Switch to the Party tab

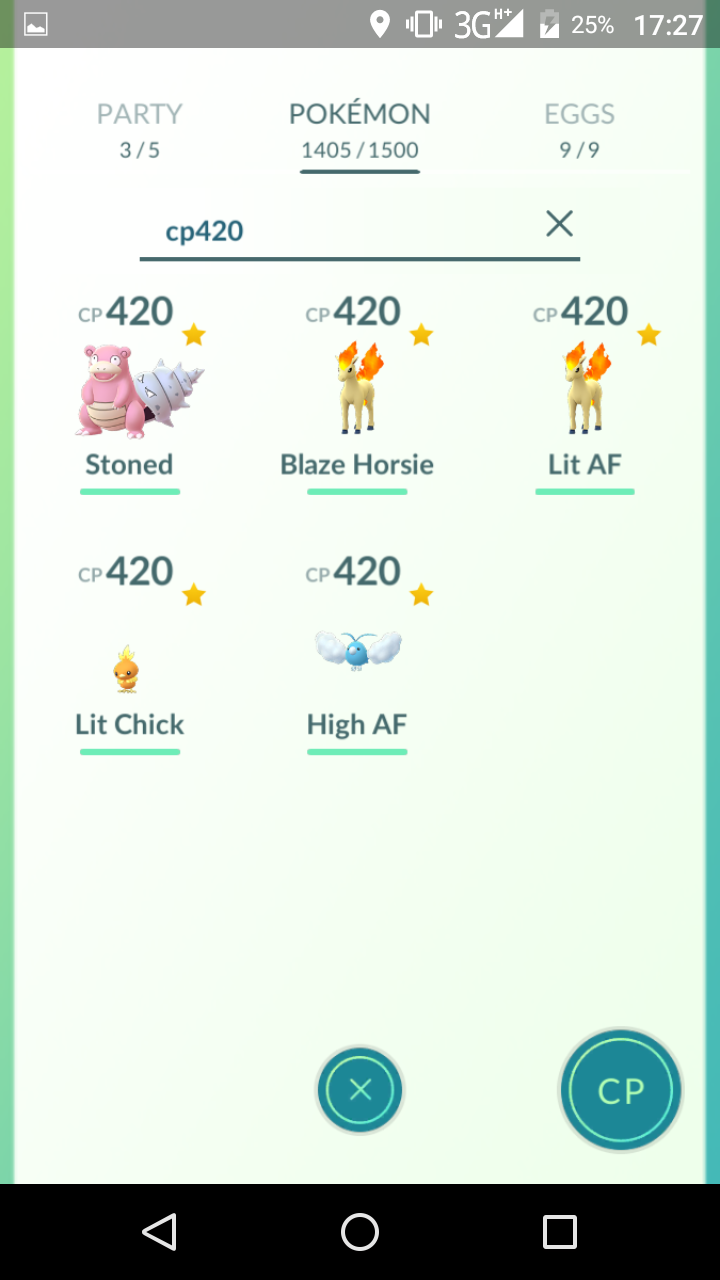[x=139, y=130]
